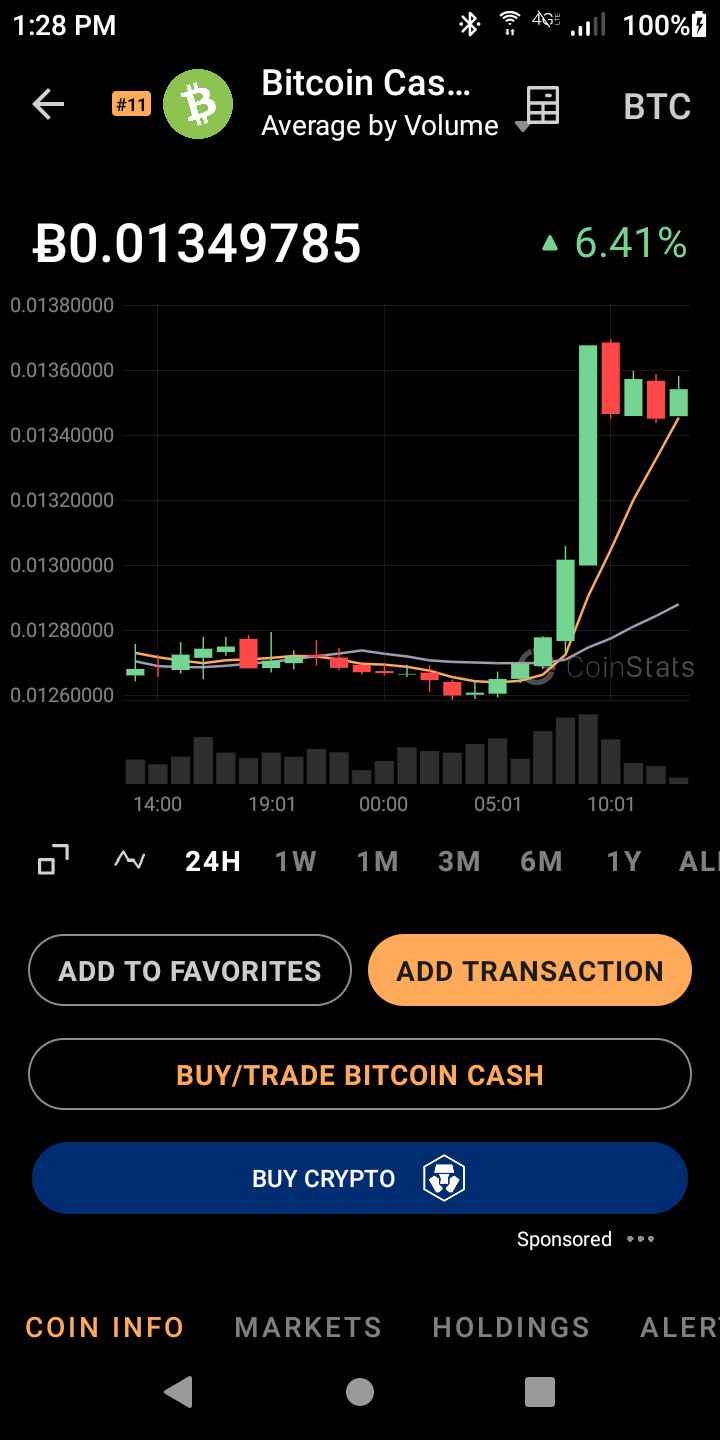Open Buy/Trade Bitcoin Cash
The image size is (720, 1440).
(360, 1075)
